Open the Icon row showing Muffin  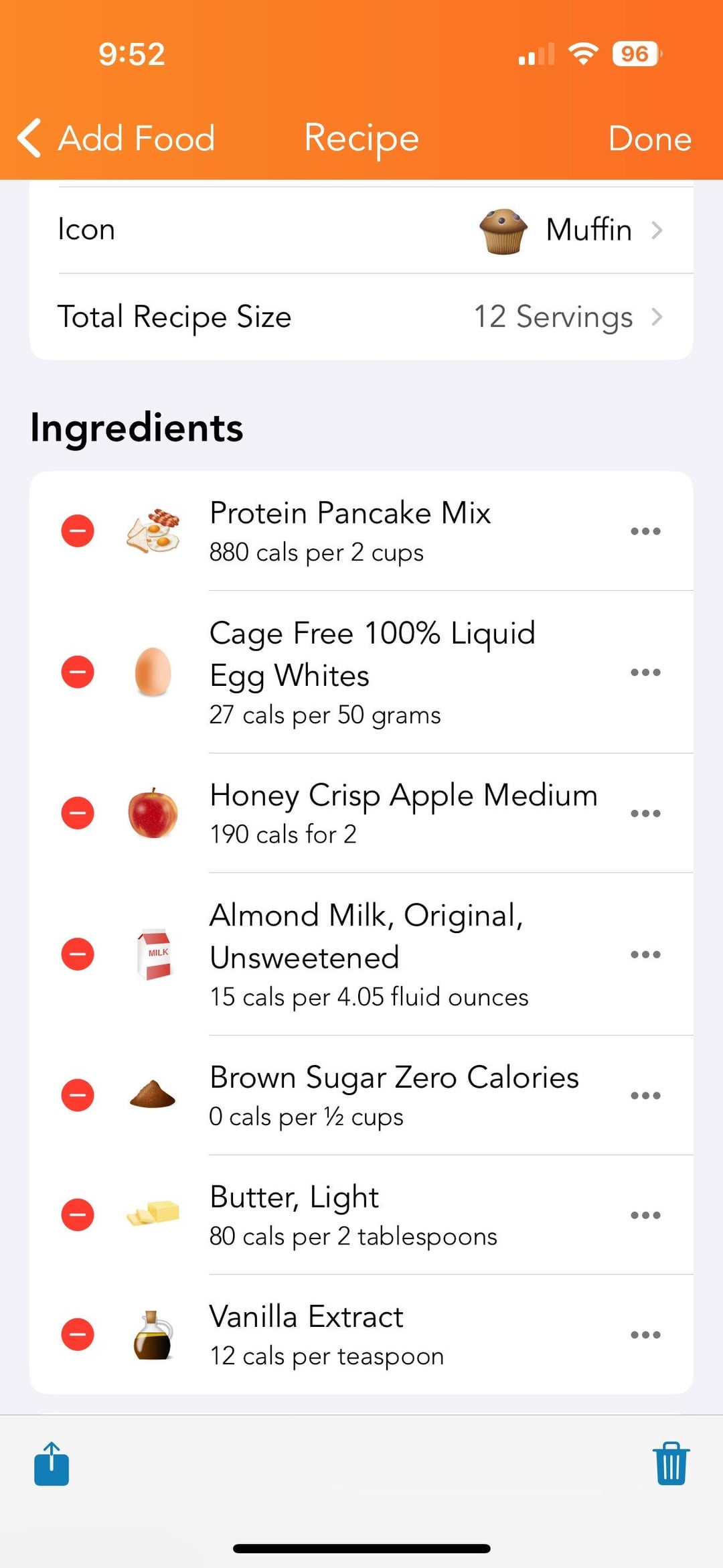(x=361, y=230)
